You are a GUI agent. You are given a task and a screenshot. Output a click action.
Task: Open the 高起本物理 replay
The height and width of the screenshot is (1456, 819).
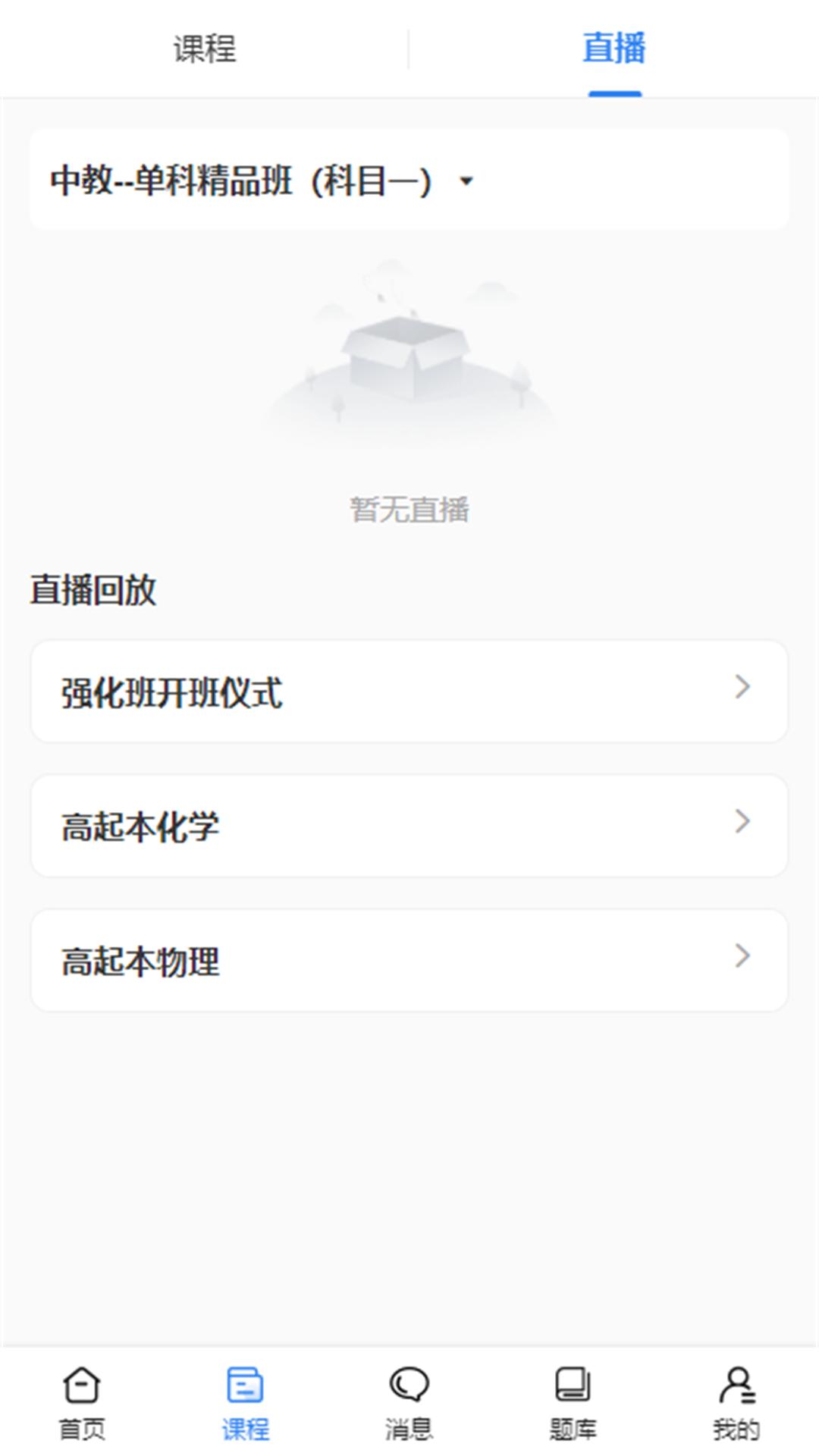409,960
